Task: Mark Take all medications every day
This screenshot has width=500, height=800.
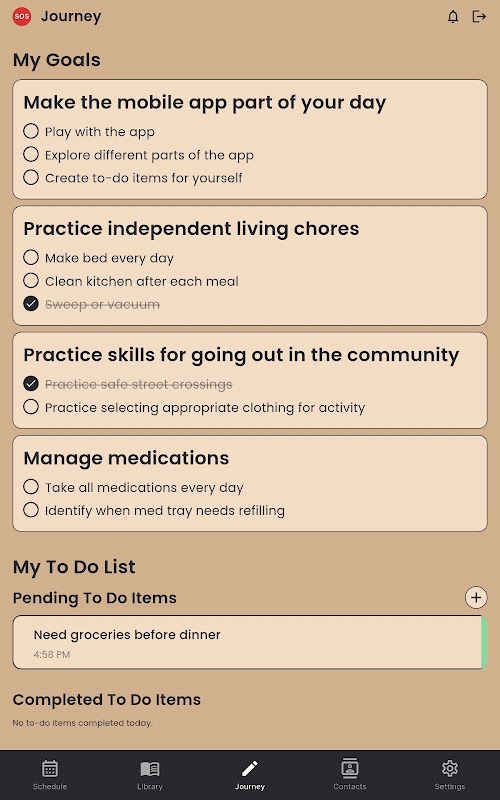Action: (x=31, y=487)
